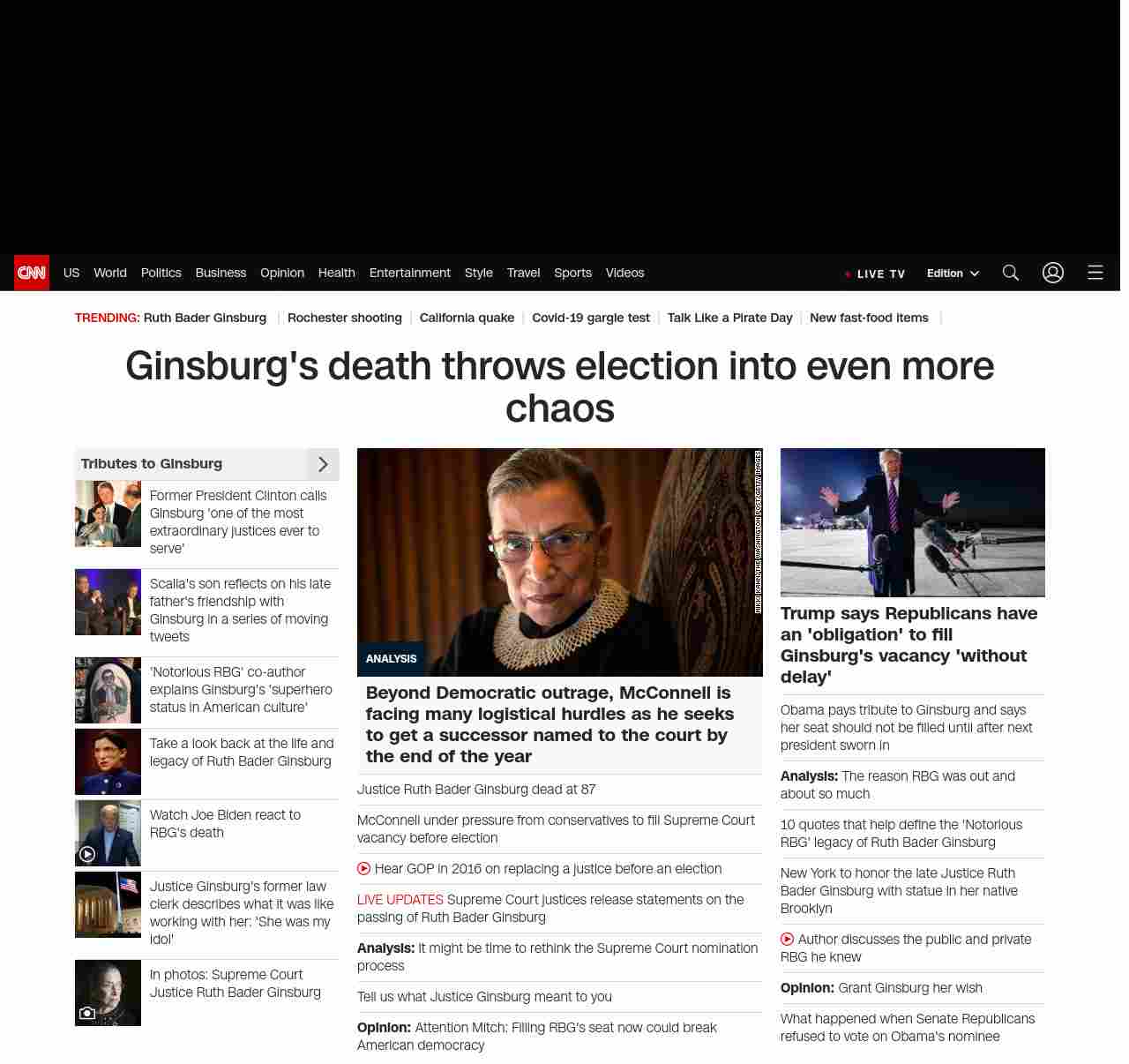The width and height of the screenshot is (1129, 1064).
Task: Open the user account icon
Action: pos(1053,273)
